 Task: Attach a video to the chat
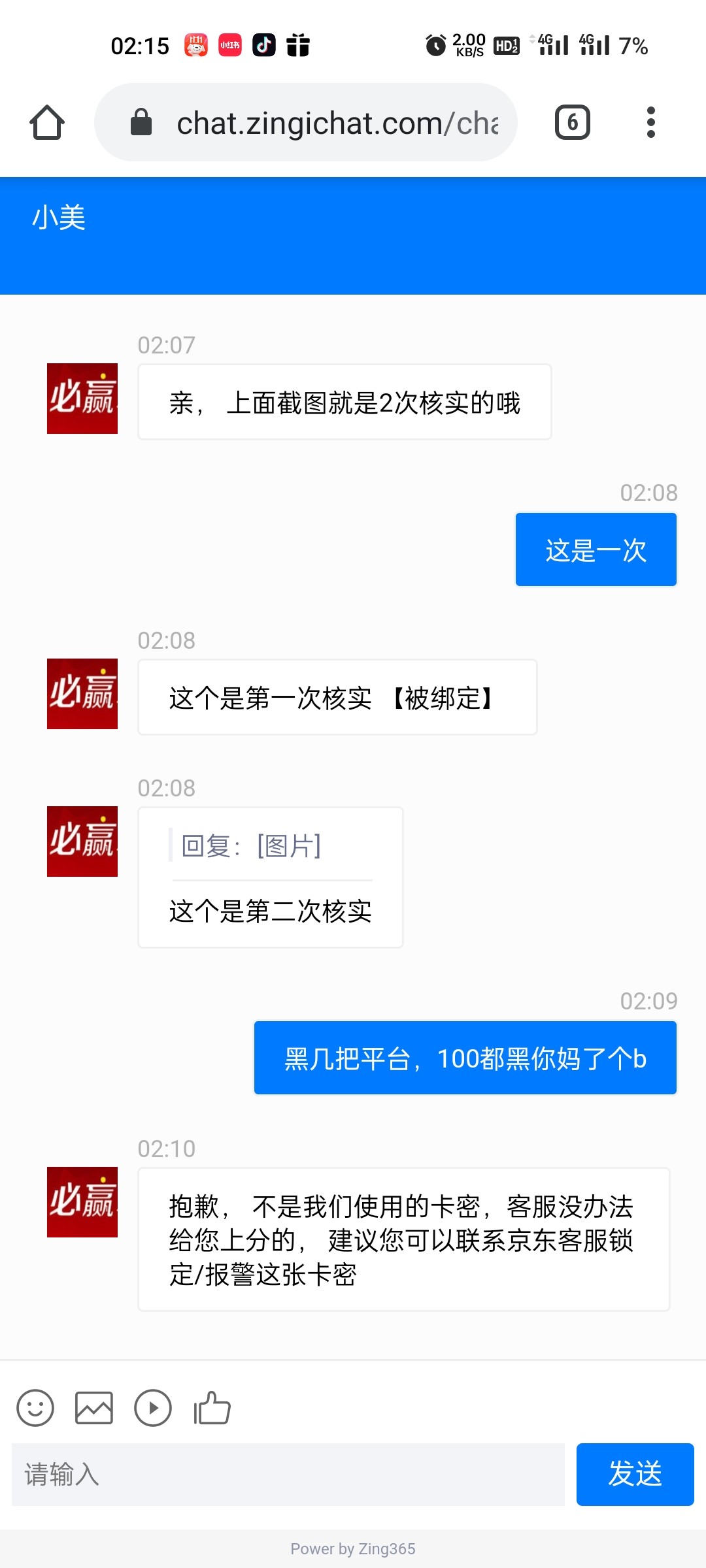[x=153, y=1407]
